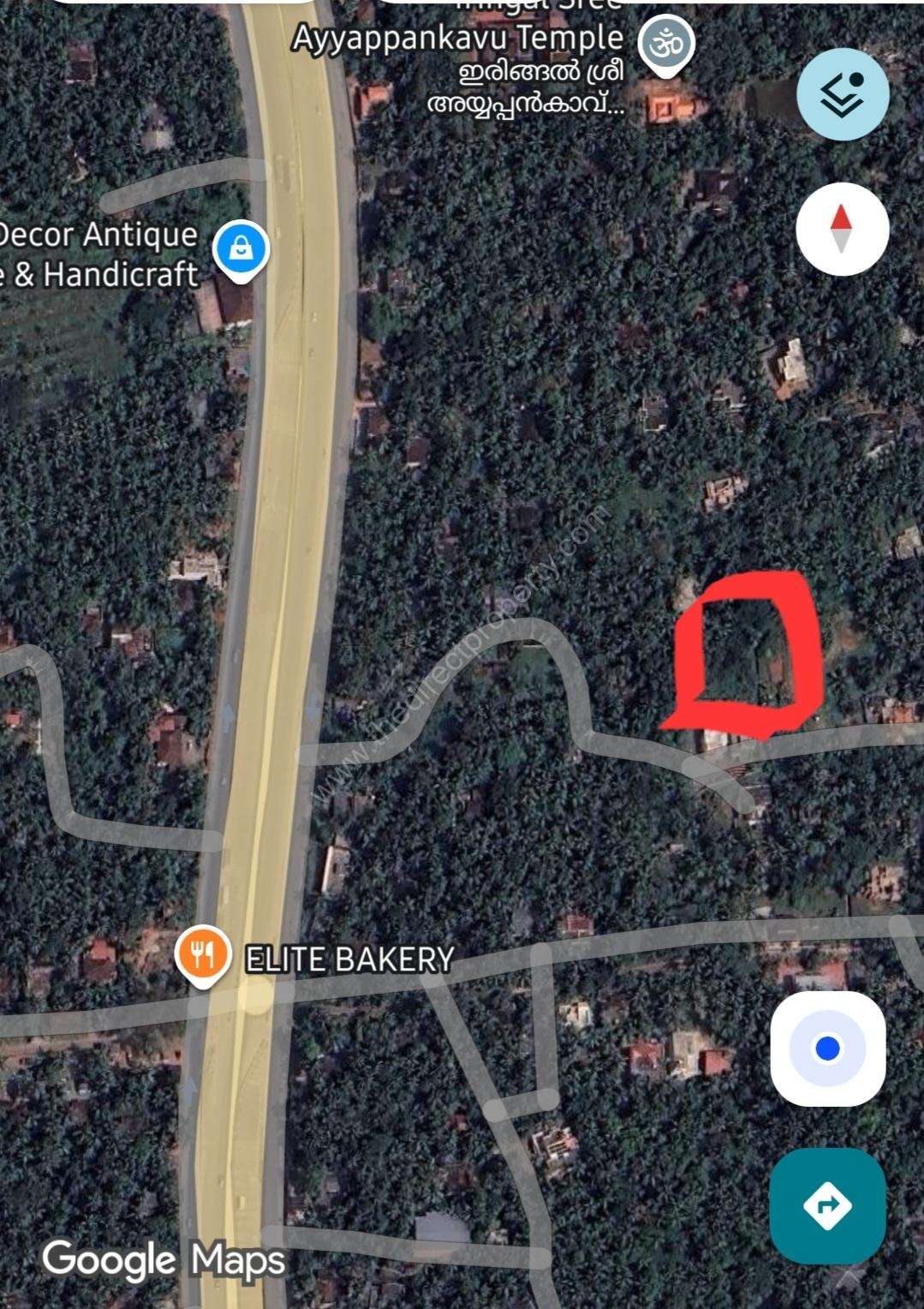Center the map on my location
The height and width of the screenshot is (1309, 924).
tap(827, 1048)
